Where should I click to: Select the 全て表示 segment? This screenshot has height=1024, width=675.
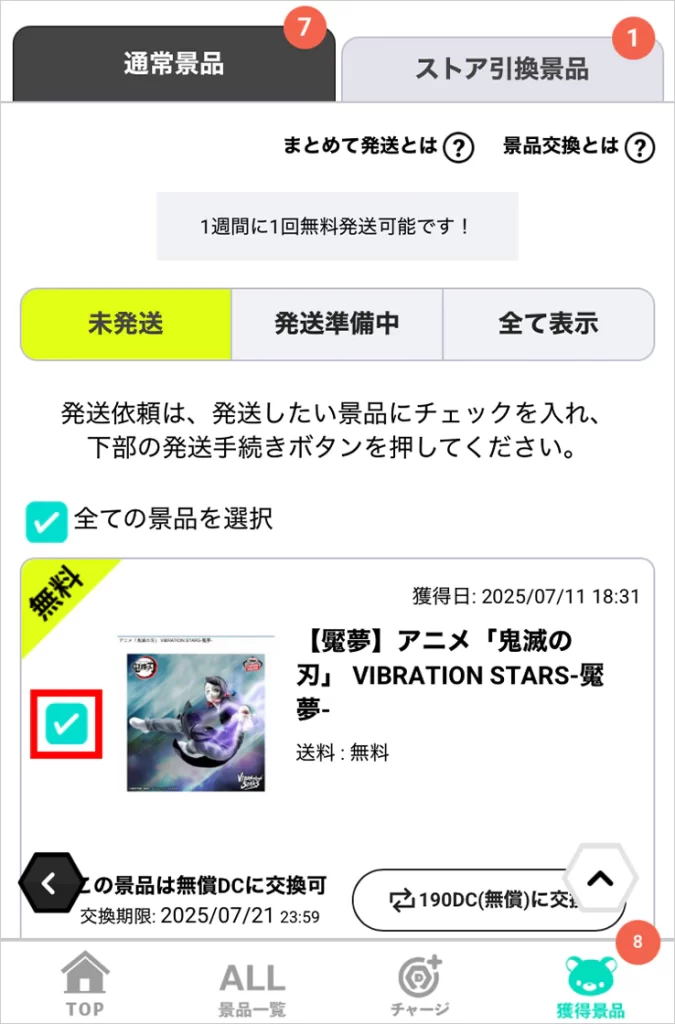tap(548, 324)
